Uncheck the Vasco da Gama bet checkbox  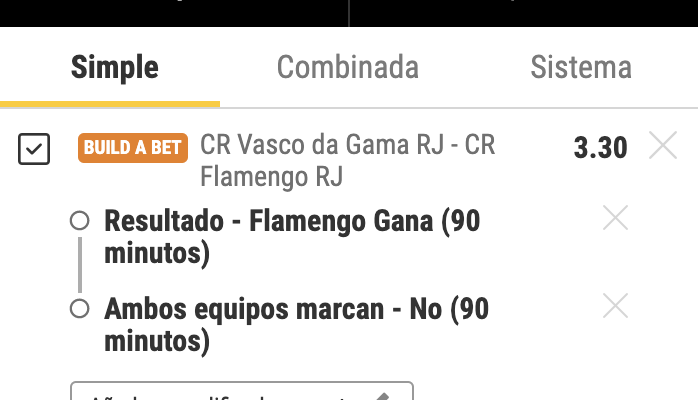[34, 150]
